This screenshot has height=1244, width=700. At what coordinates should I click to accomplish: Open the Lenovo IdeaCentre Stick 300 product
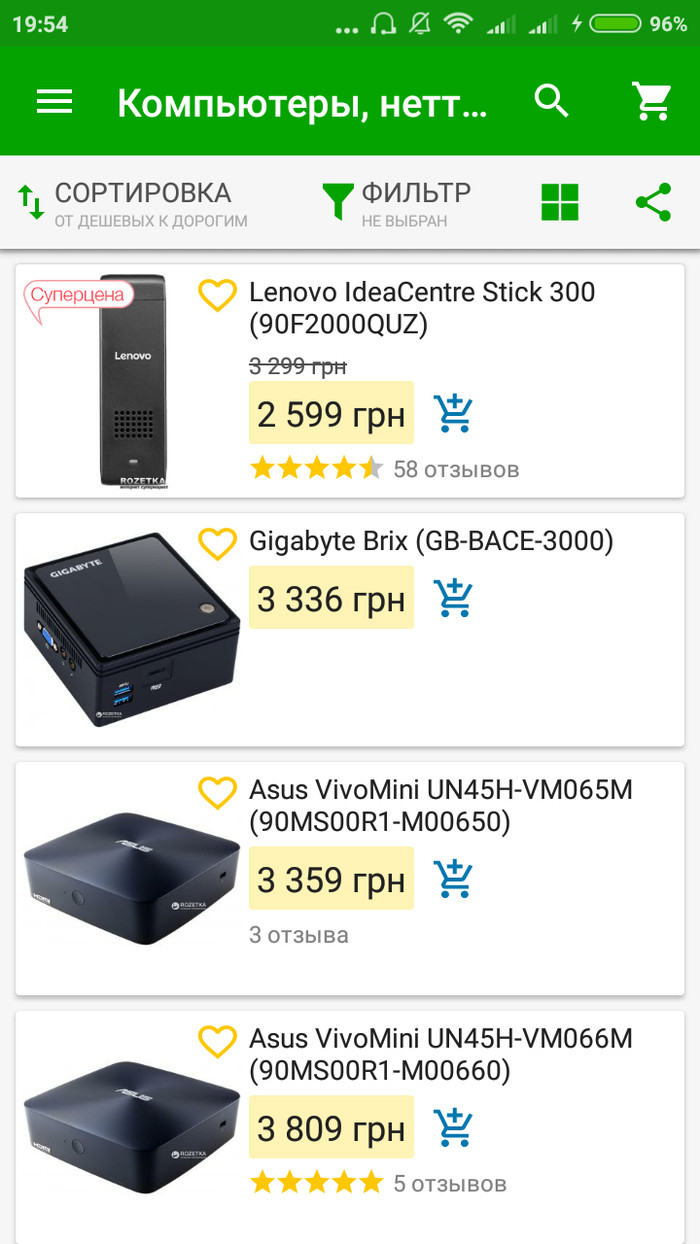pos(421,308)
